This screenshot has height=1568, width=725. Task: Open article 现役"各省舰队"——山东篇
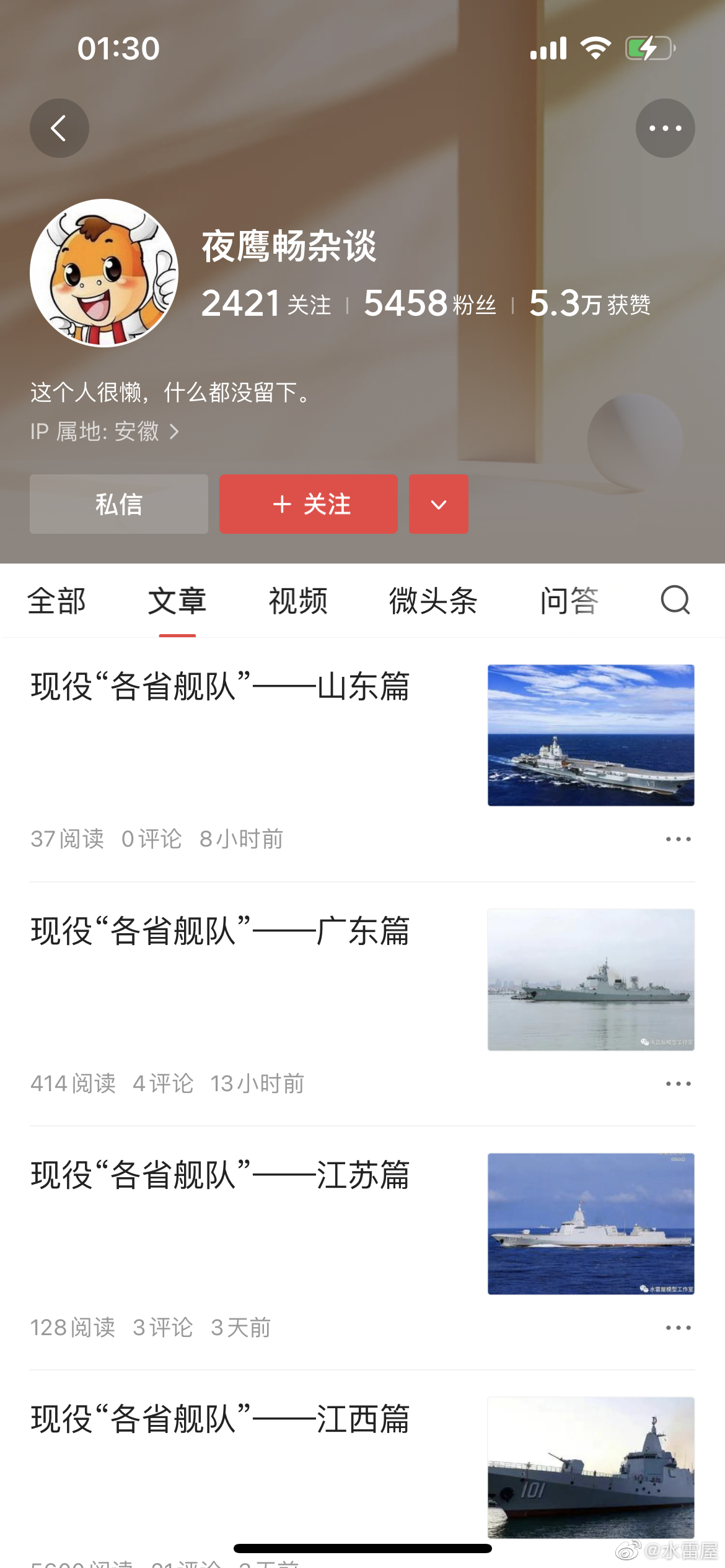[221, 687]
